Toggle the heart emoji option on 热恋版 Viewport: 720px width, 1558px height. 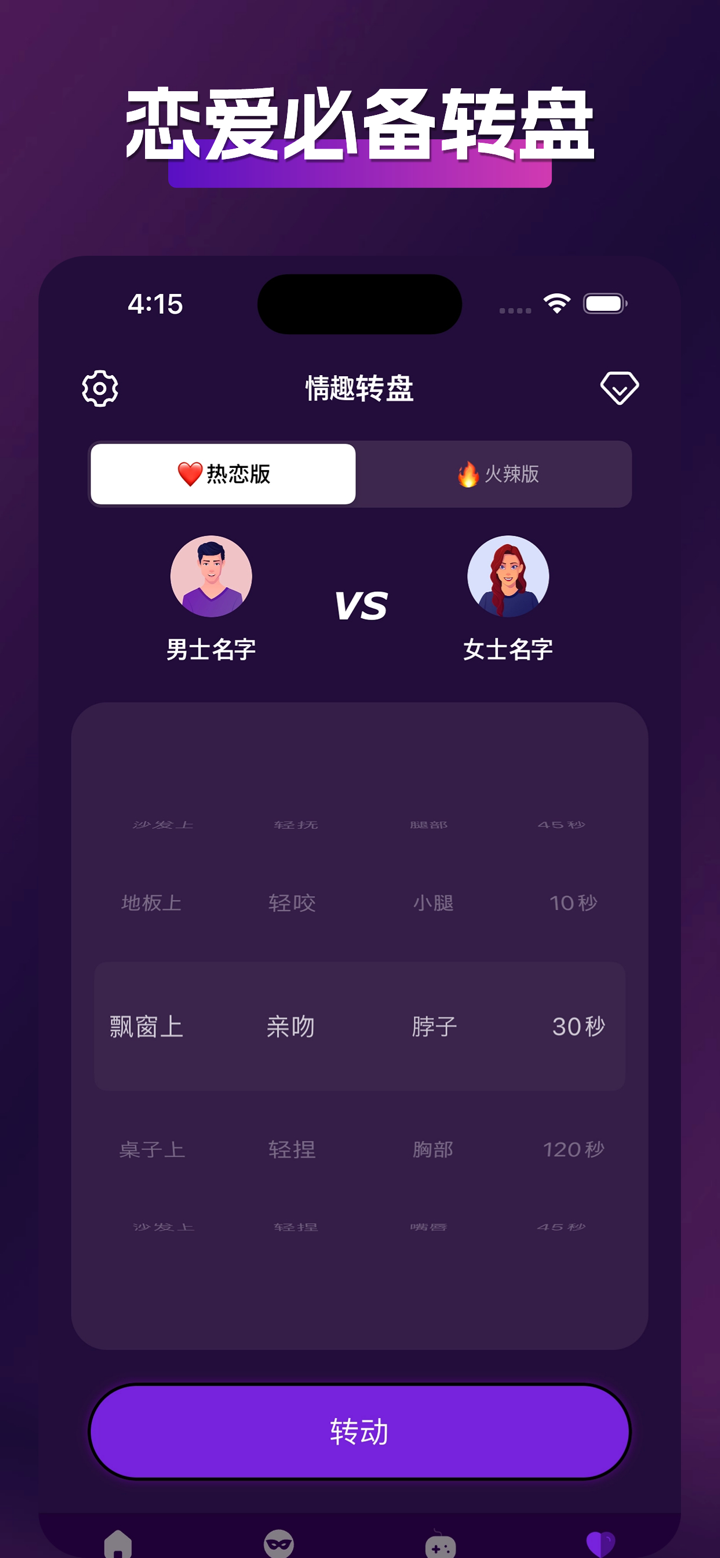(191, 474)
